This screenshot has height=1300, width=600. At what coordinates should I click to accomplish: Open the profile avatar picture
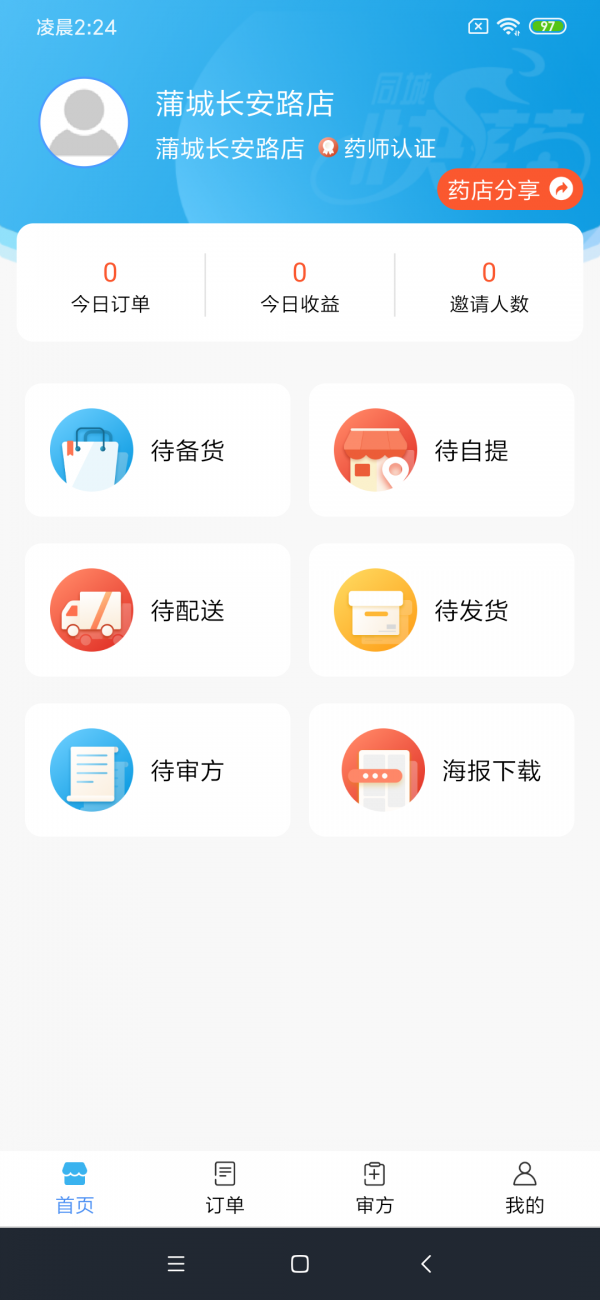coord(84,123)
